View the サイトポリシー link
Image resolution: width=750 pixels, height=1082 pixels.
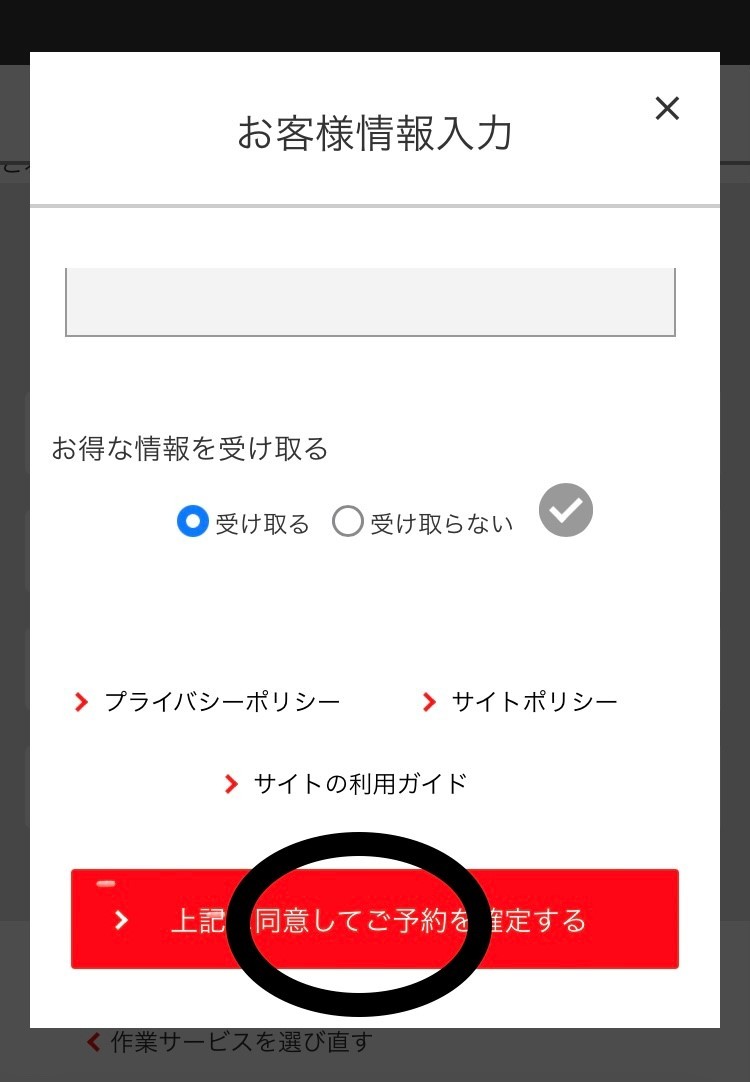coord(533,702)
